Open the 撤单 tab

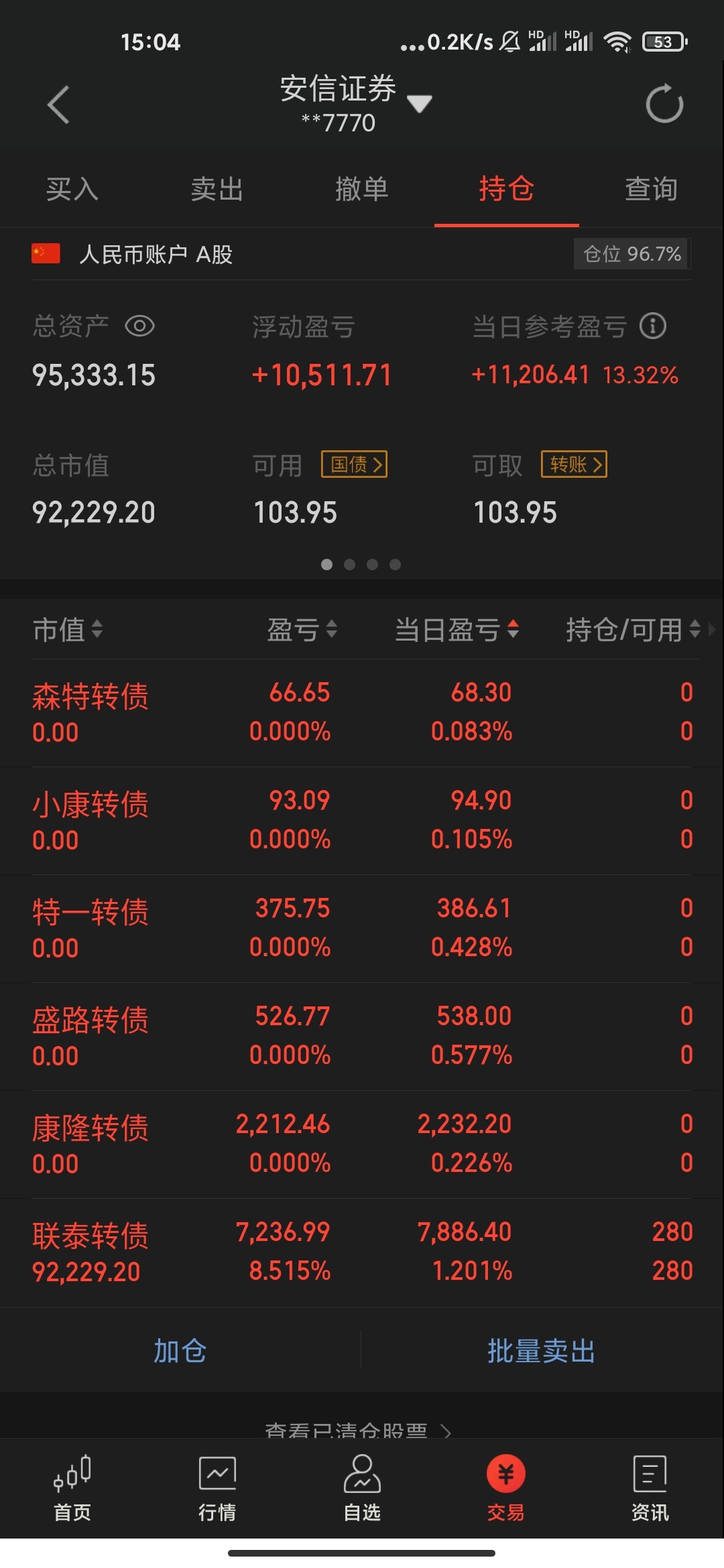362,189
